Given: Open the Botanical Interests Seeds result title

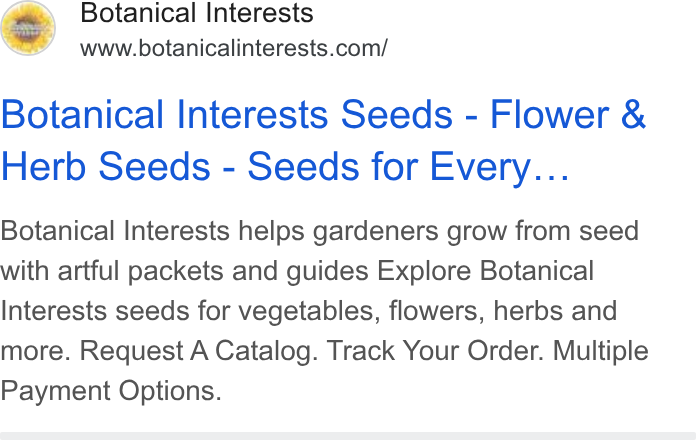Looking at the screenshot, I should [x=323, y=140].
